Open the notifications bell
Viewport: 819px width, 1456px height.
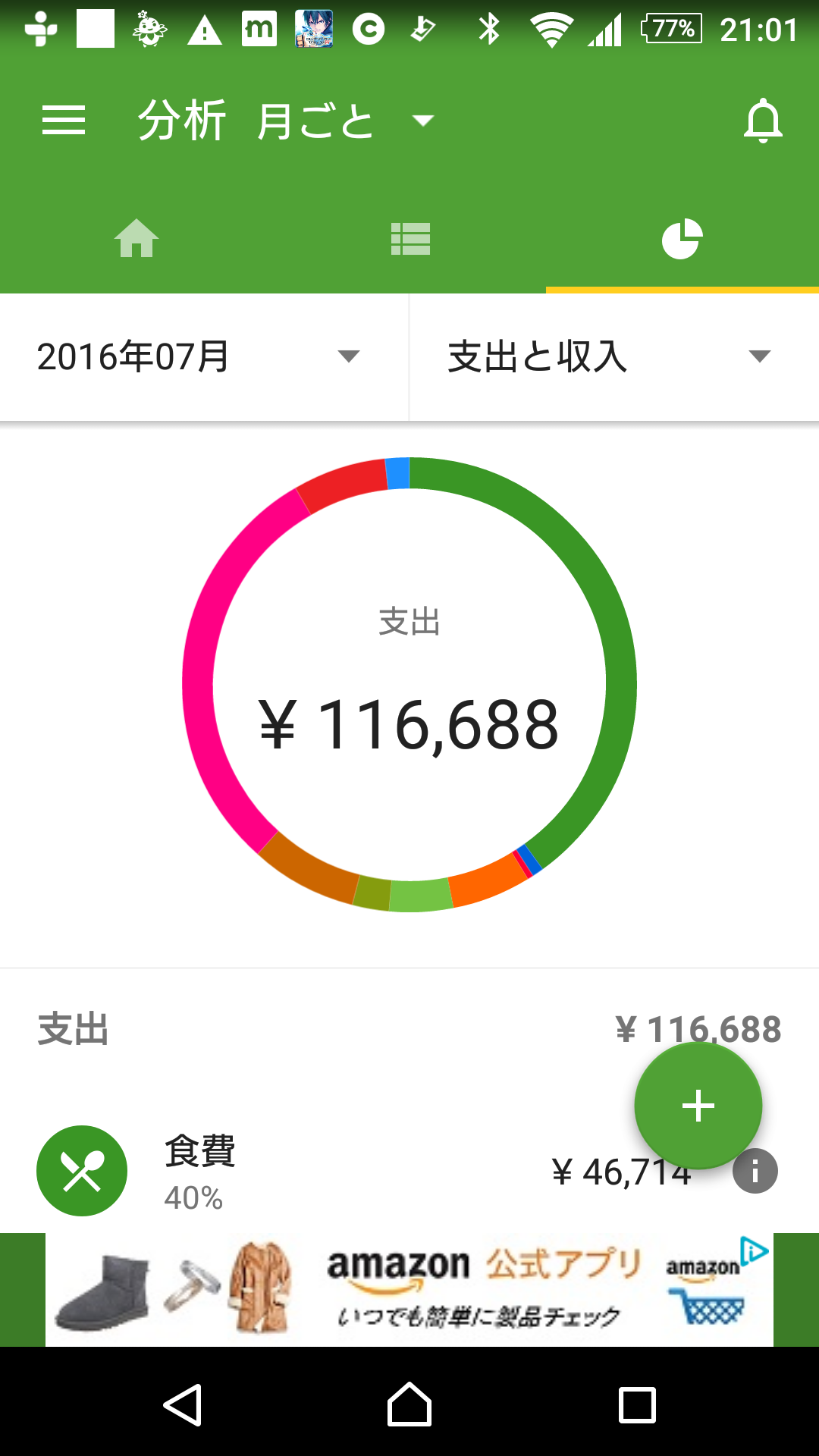click(x=762, y=121)
